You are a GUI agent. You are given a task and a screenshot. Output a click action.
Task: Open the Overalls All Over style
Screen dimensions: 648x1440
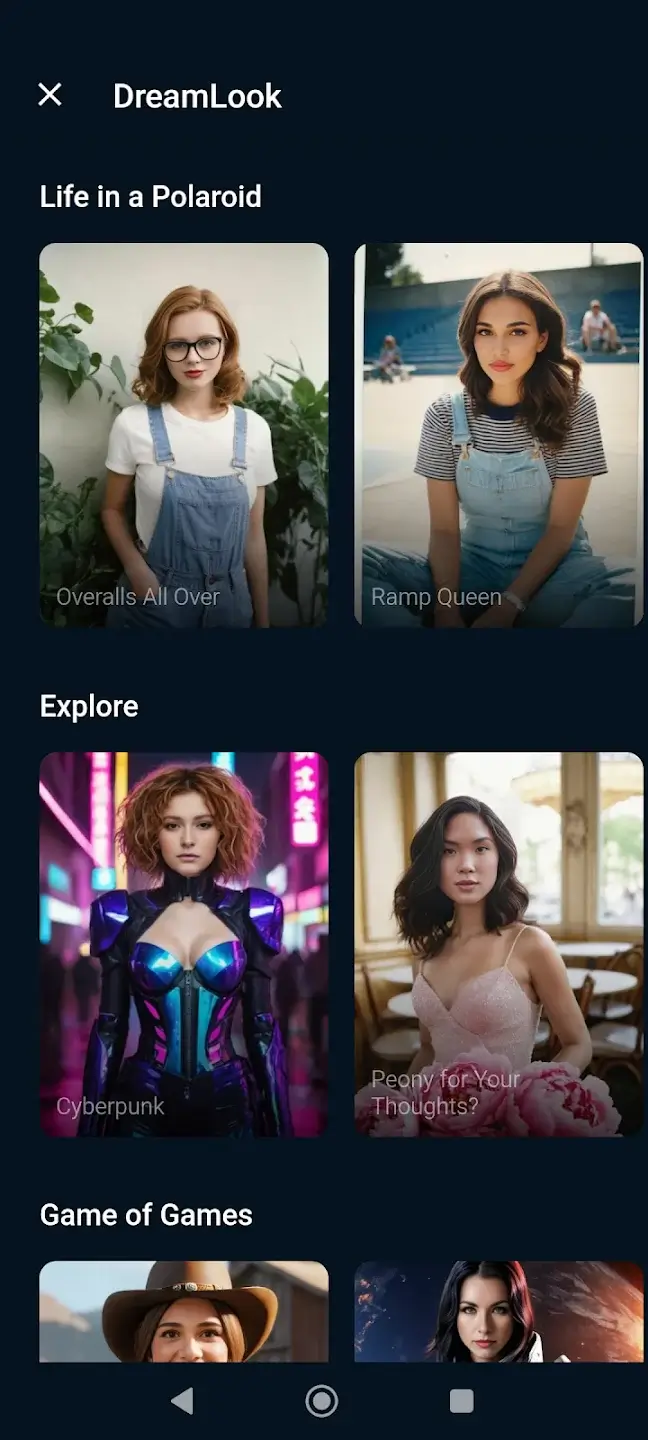click(184, 435)
